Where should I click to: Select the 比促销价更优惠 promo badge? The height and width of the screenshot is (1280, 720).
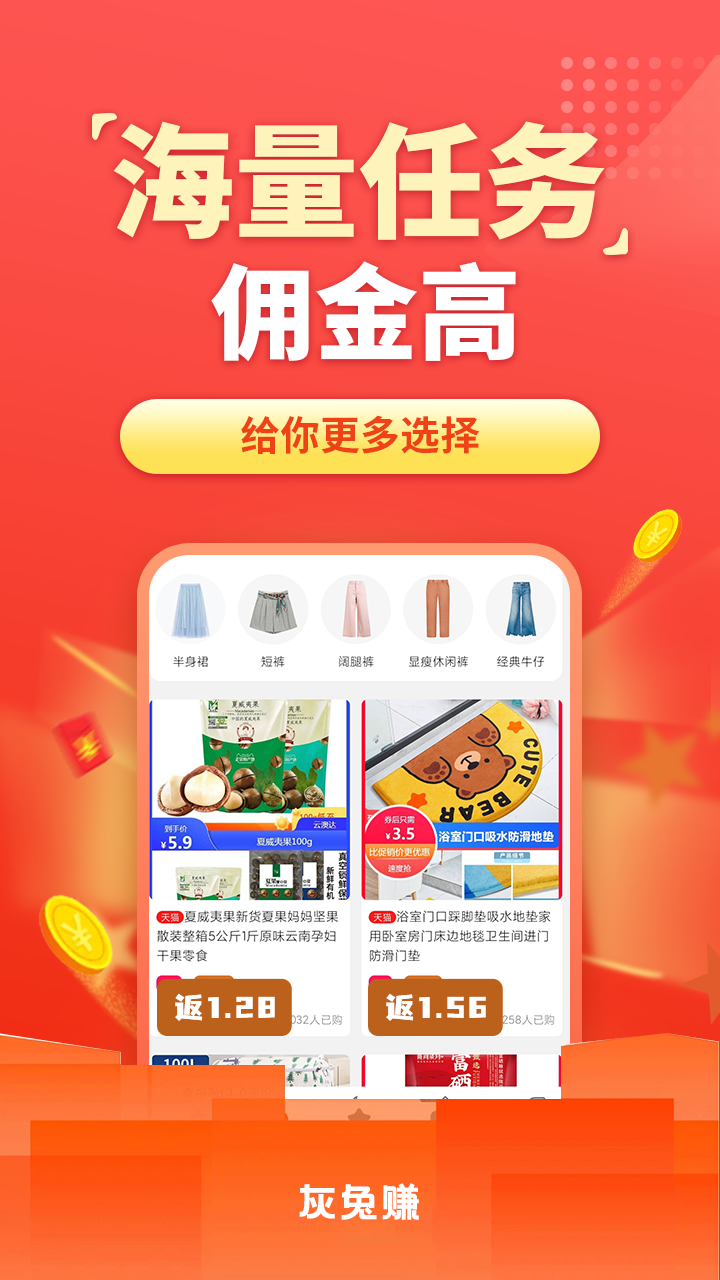click(x=398, y=852)
